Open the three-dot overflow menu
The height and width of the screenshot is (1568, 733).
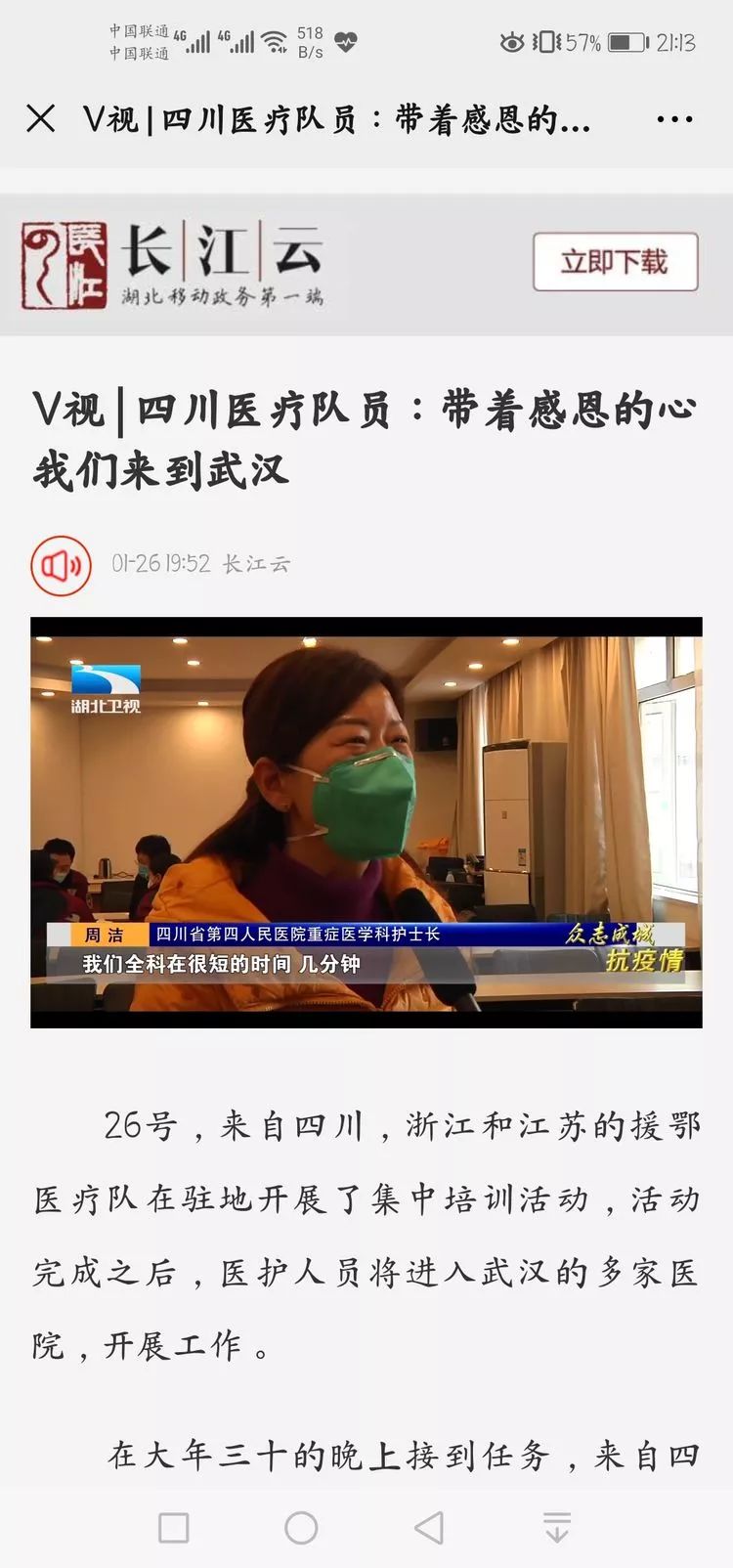(x=674, y=119)
